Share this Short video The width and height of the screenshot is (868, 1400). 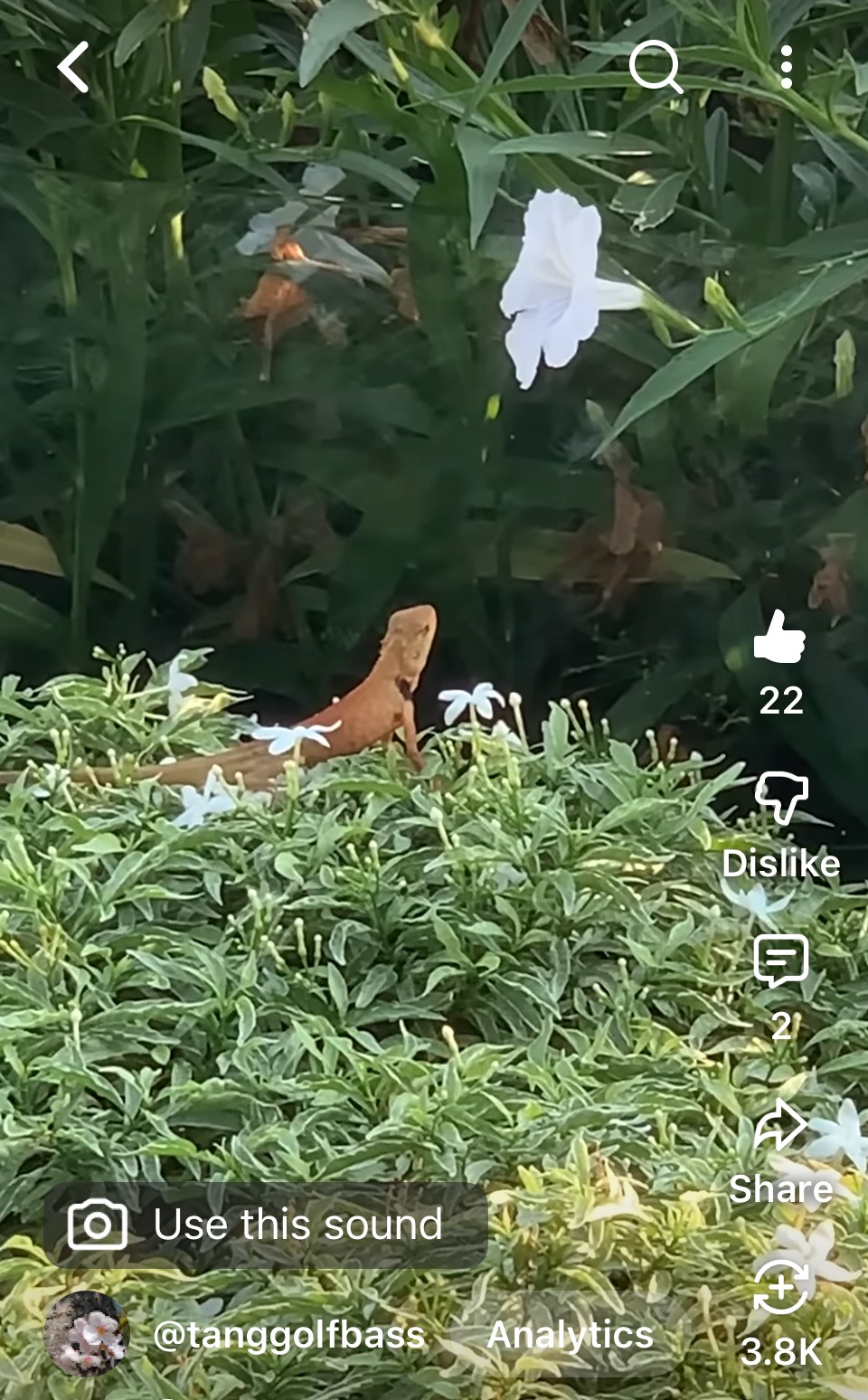[780, 1125]
